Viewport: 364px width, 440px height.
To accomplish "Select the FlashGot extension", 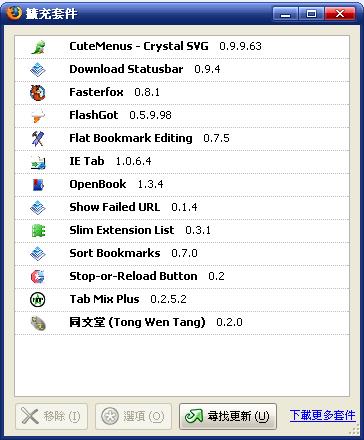I will [x=182, y=116].
